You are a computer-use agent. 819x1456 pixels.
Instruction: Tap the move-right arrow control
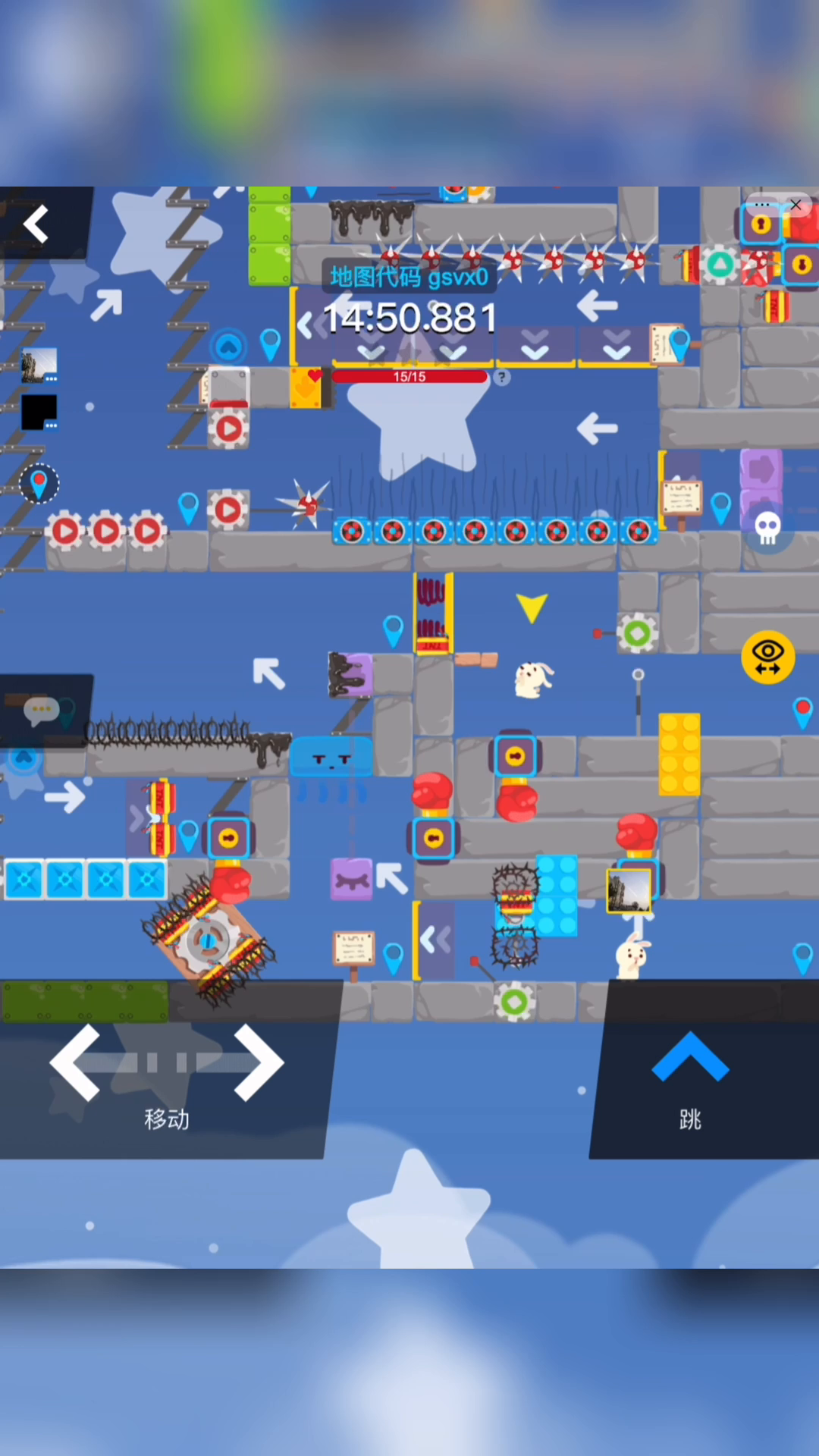click(x=258, y=1062)
